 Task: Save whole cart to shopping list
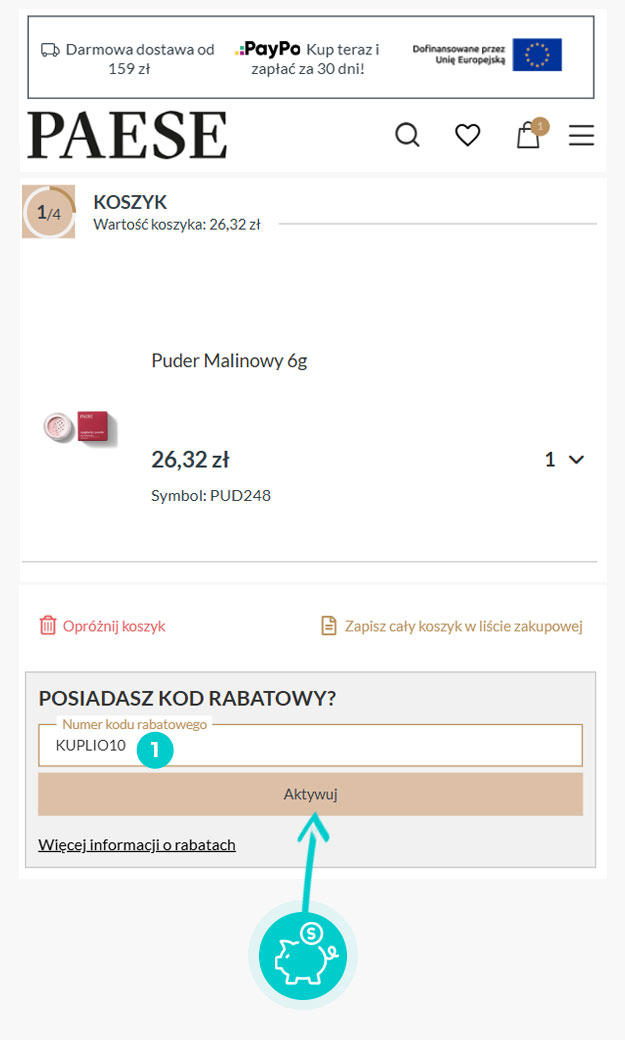tap(451, 626)
